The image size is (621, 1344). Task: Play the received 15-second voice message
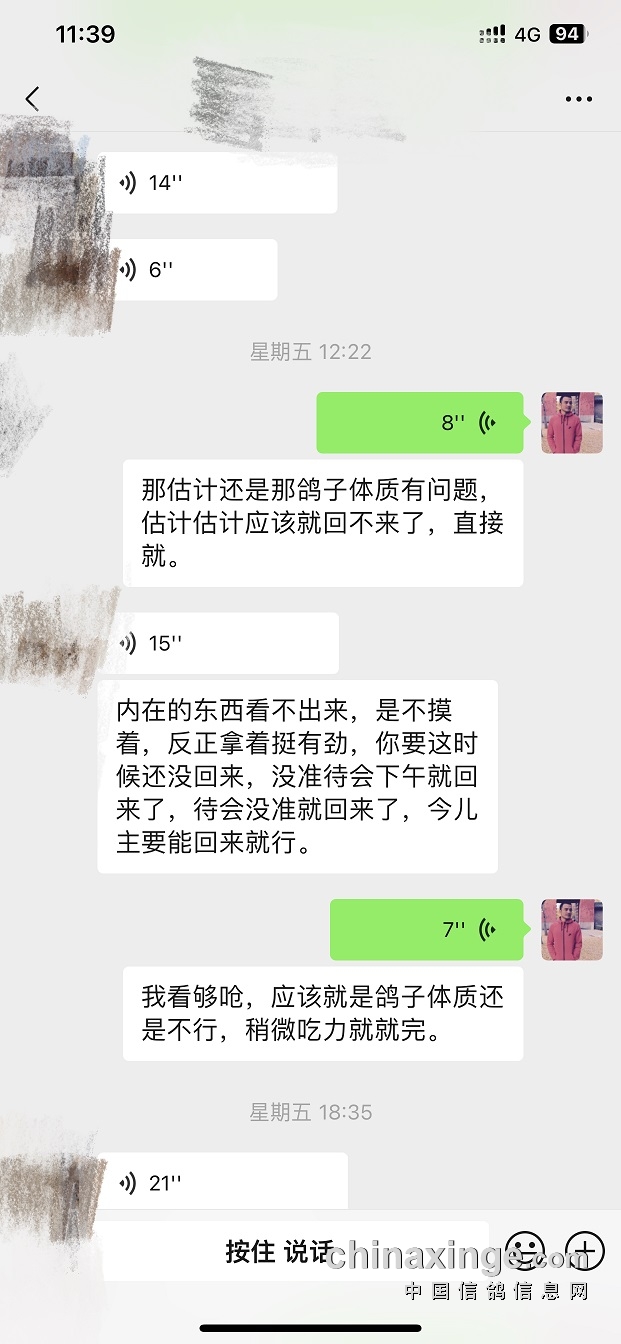[220, 643]
